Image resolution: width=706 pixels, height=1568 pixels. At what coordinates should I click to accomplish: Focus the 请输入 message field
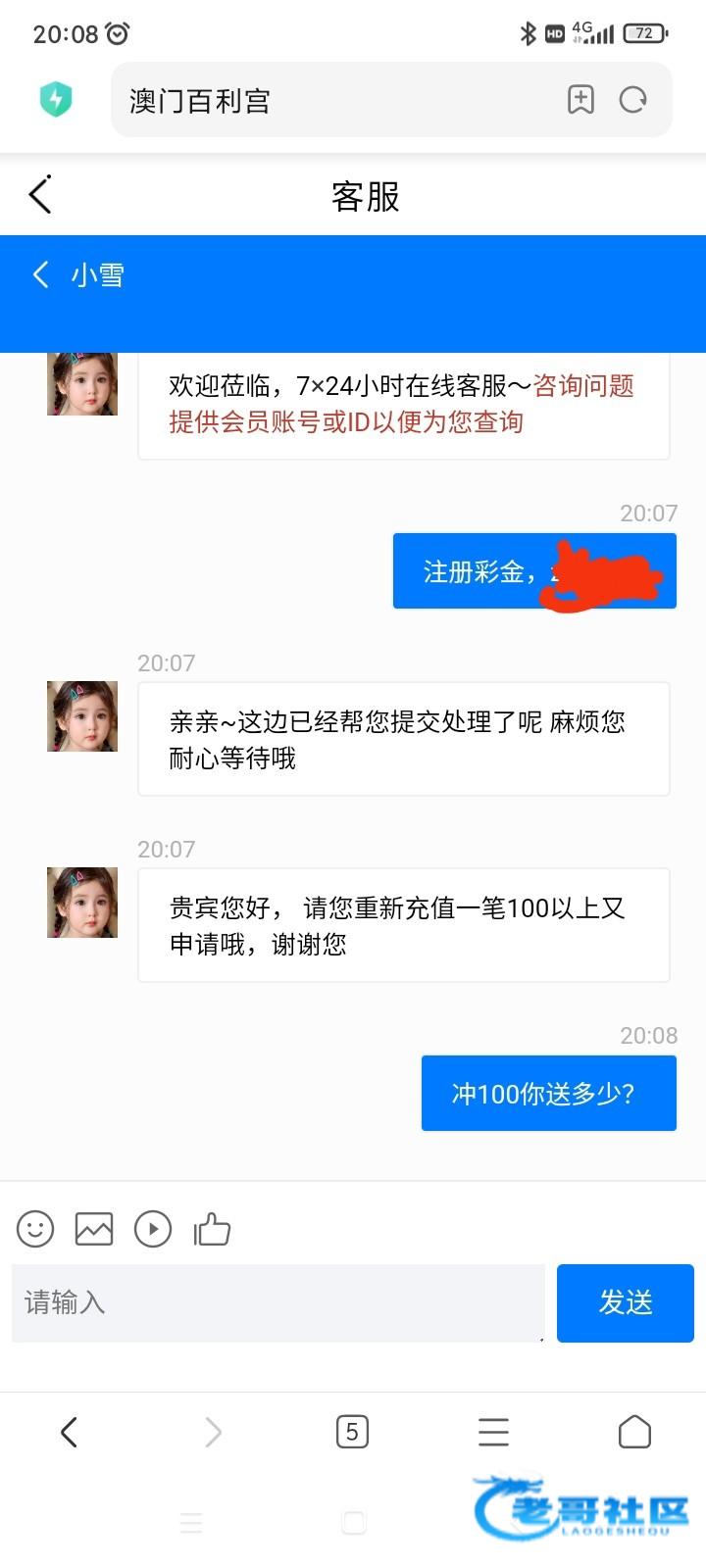[x=277, y=1302]
